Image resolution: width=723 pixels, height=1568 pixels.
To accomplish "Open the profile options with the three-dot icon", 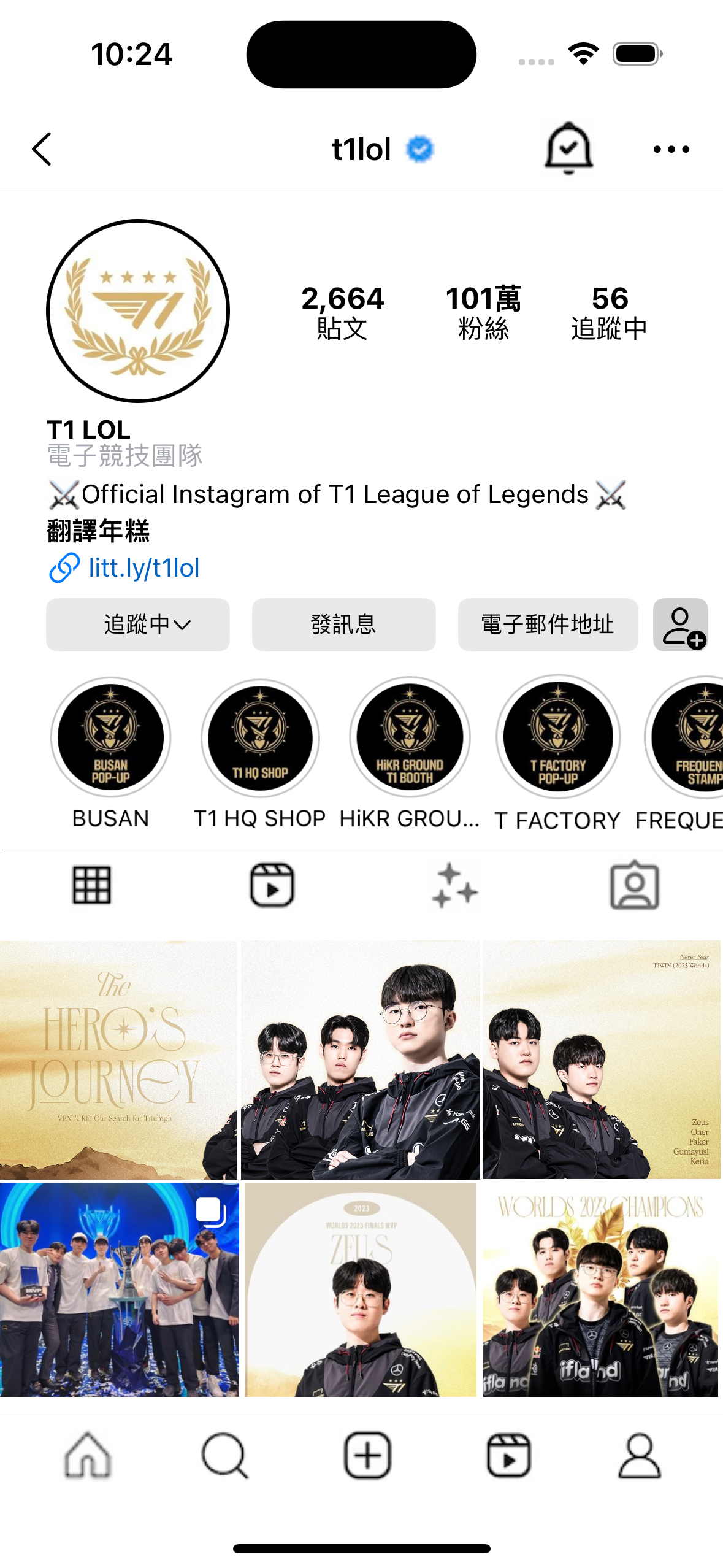I will pos(672,148).
